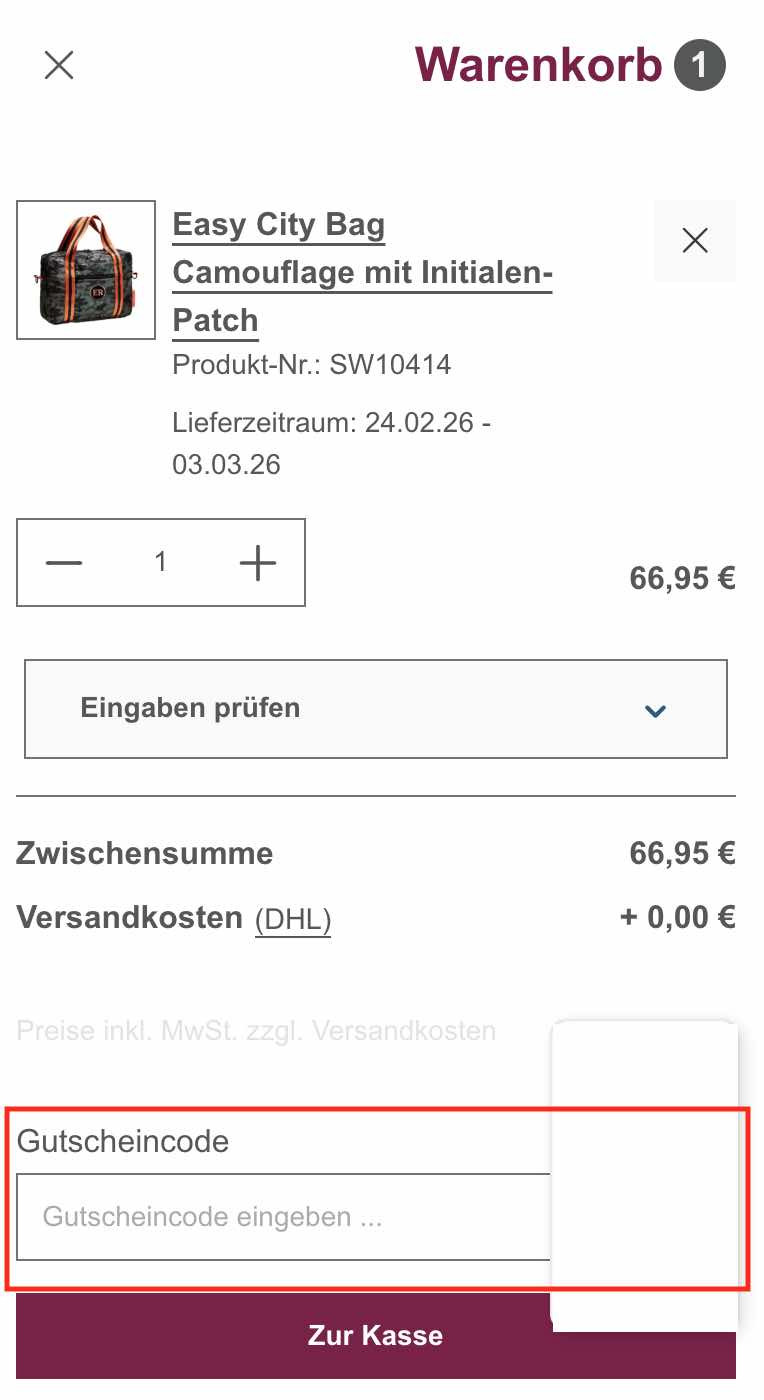Viewport: 764px width, 1400px height.
Task: Click the cart item count badge
Action: (700, 64)
